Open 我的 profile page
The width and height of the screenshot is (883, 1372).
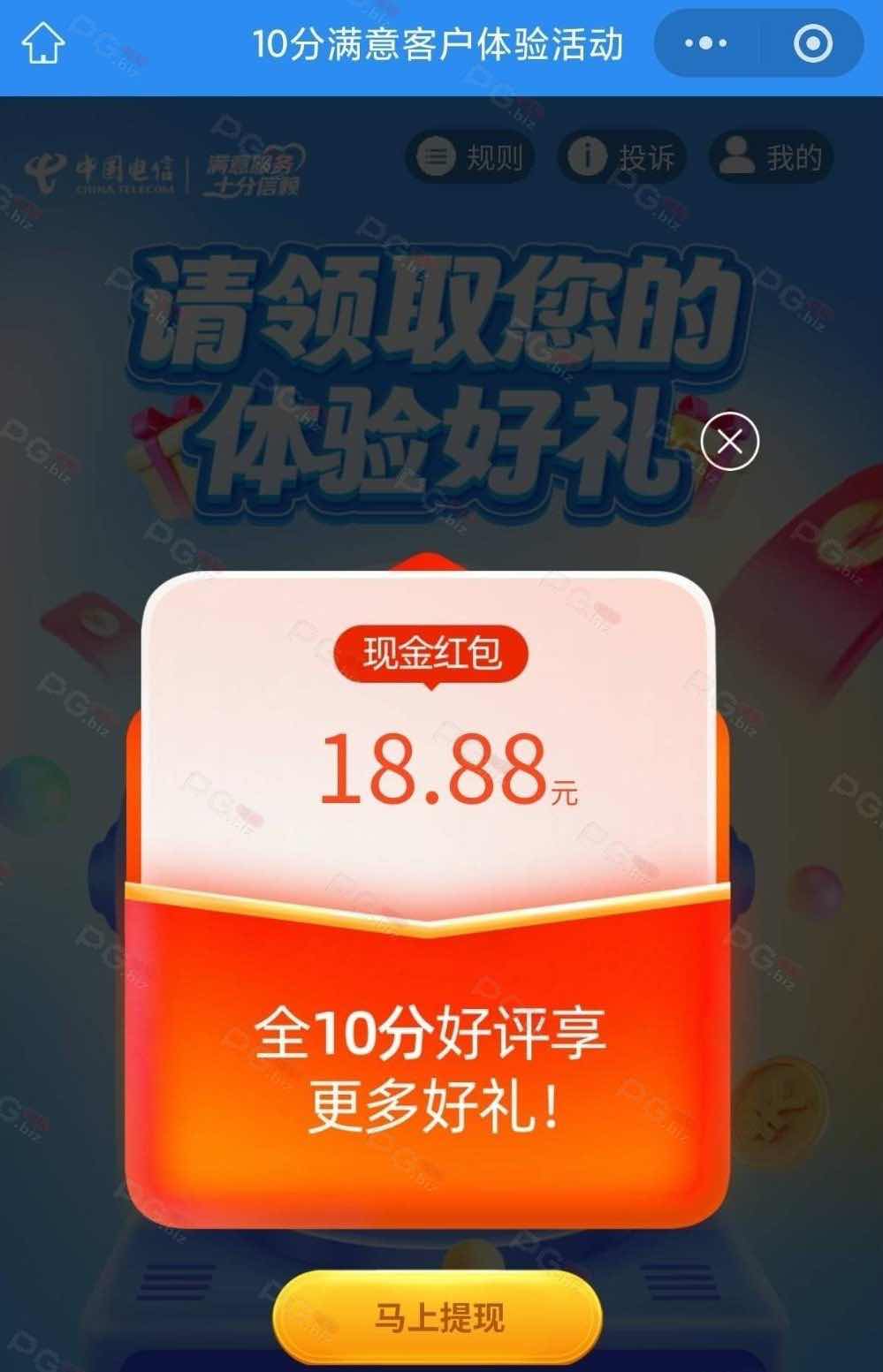point(771,157)
